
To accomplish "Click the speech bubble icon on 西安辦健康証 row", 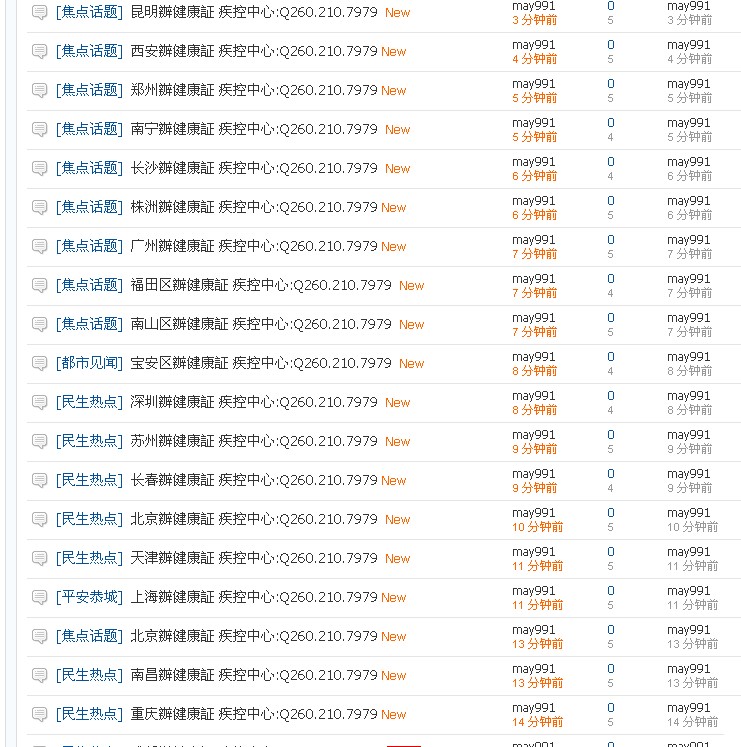I will [39, 51].
